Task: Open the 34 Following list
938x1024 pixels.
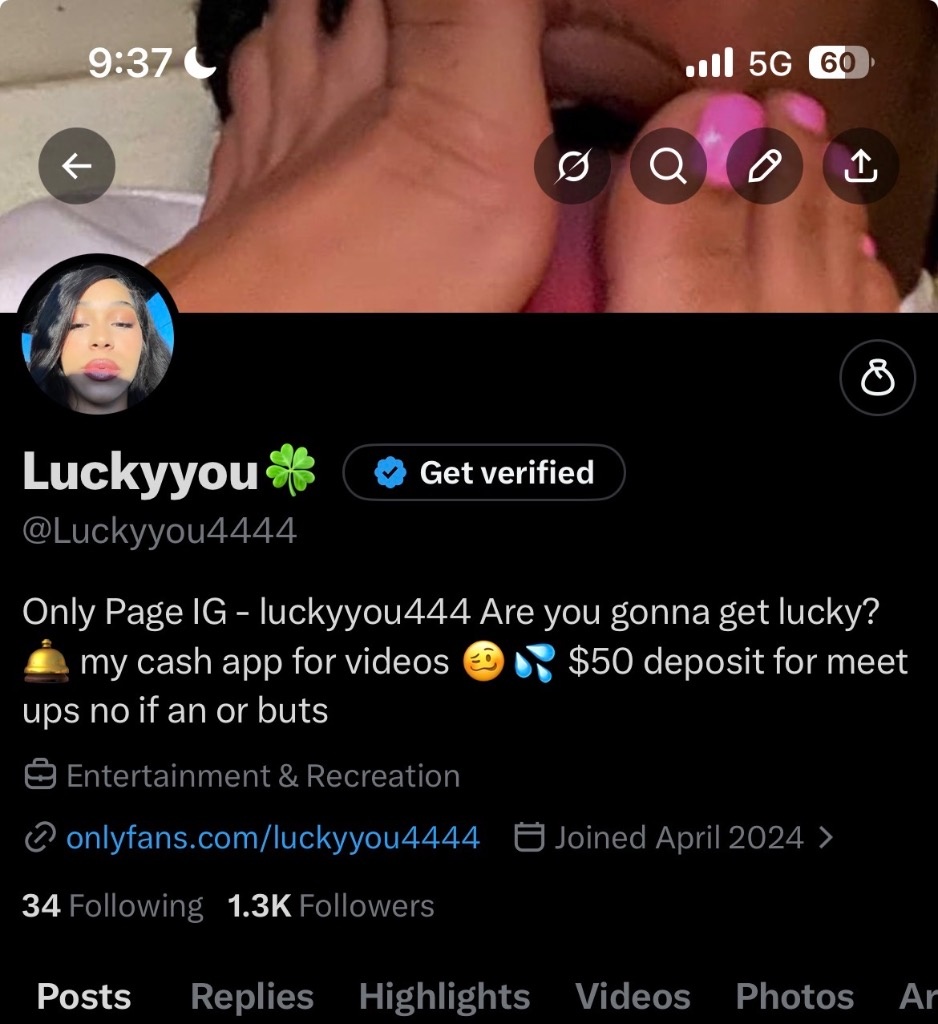Action: (x=112, y=906)
